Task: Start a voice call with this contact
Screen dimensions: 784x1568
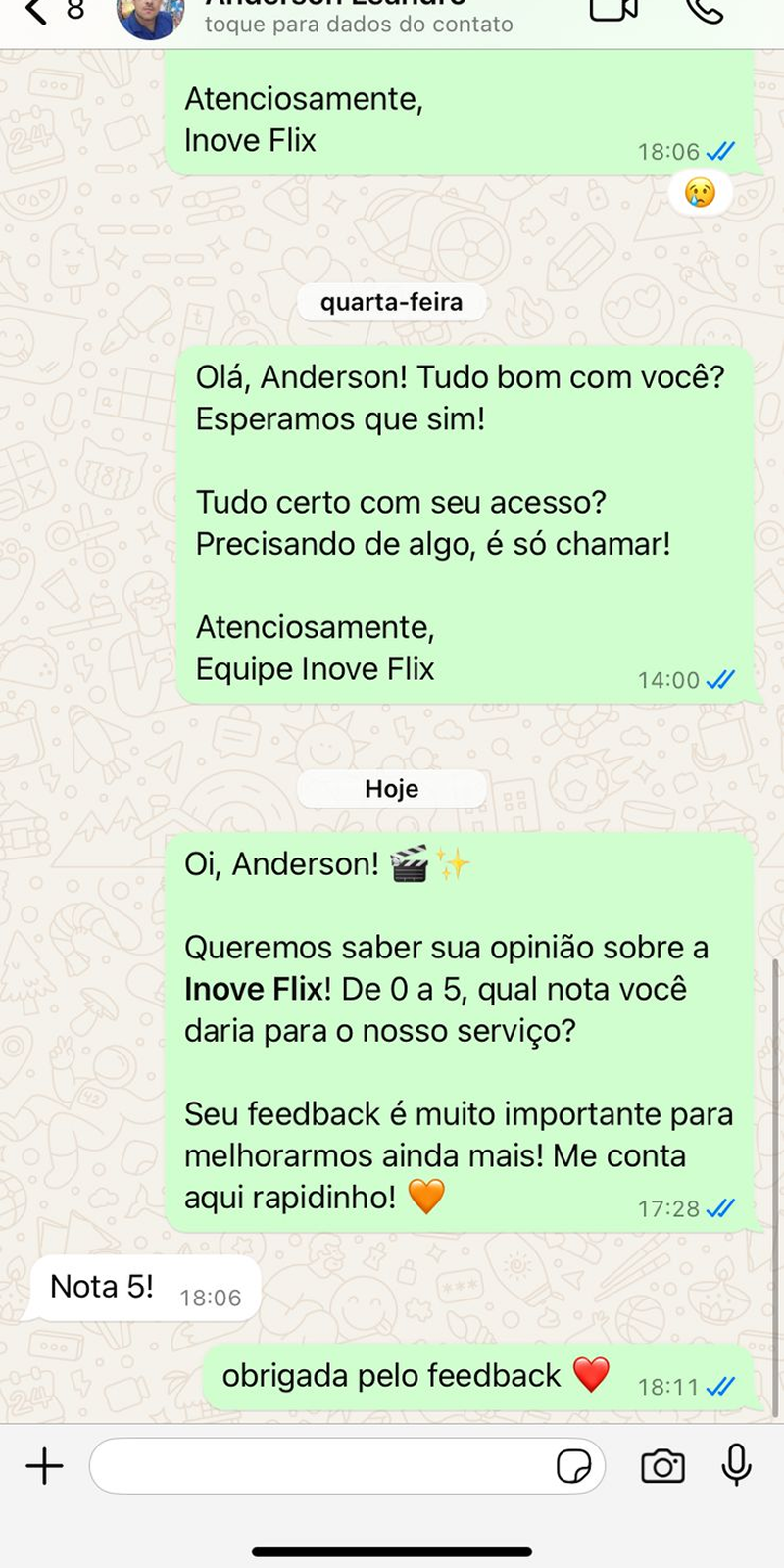Action: (704, 10)
